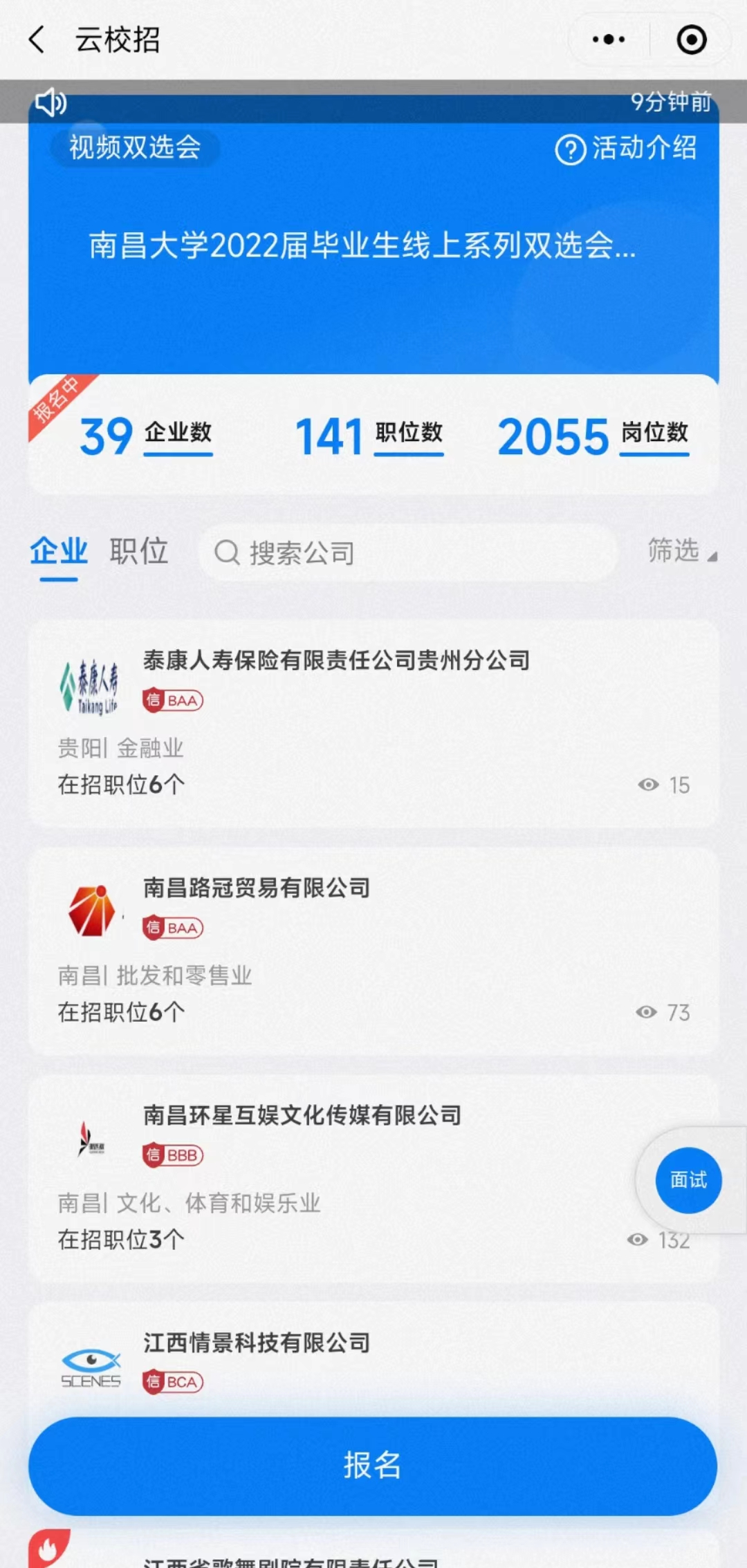Switch to the 职位 tab
This screenshot has height=1568, width=747.
tap(138, 552)
